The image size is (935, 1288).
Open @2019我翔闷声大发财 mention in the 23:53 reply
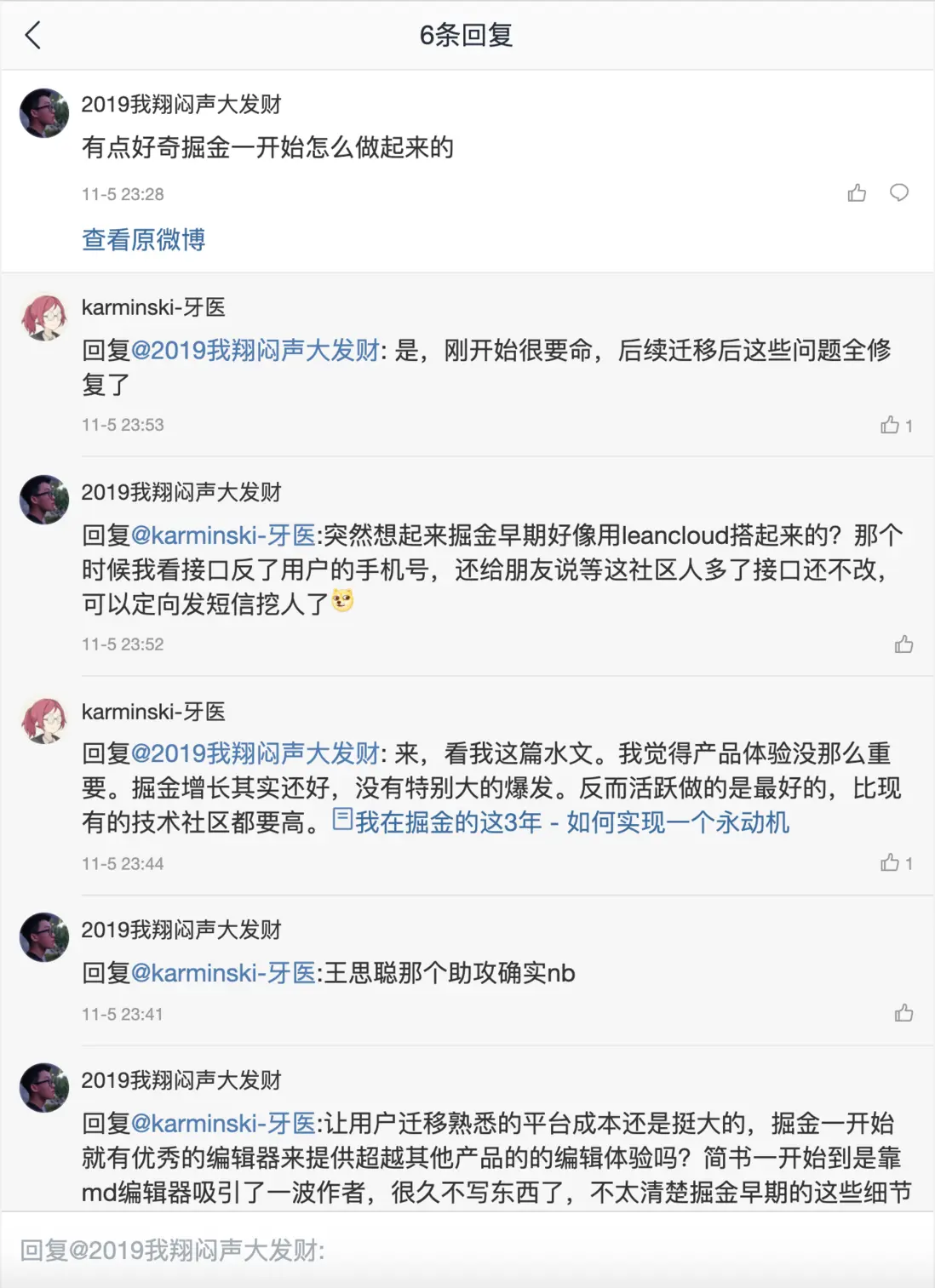(255, 351)
